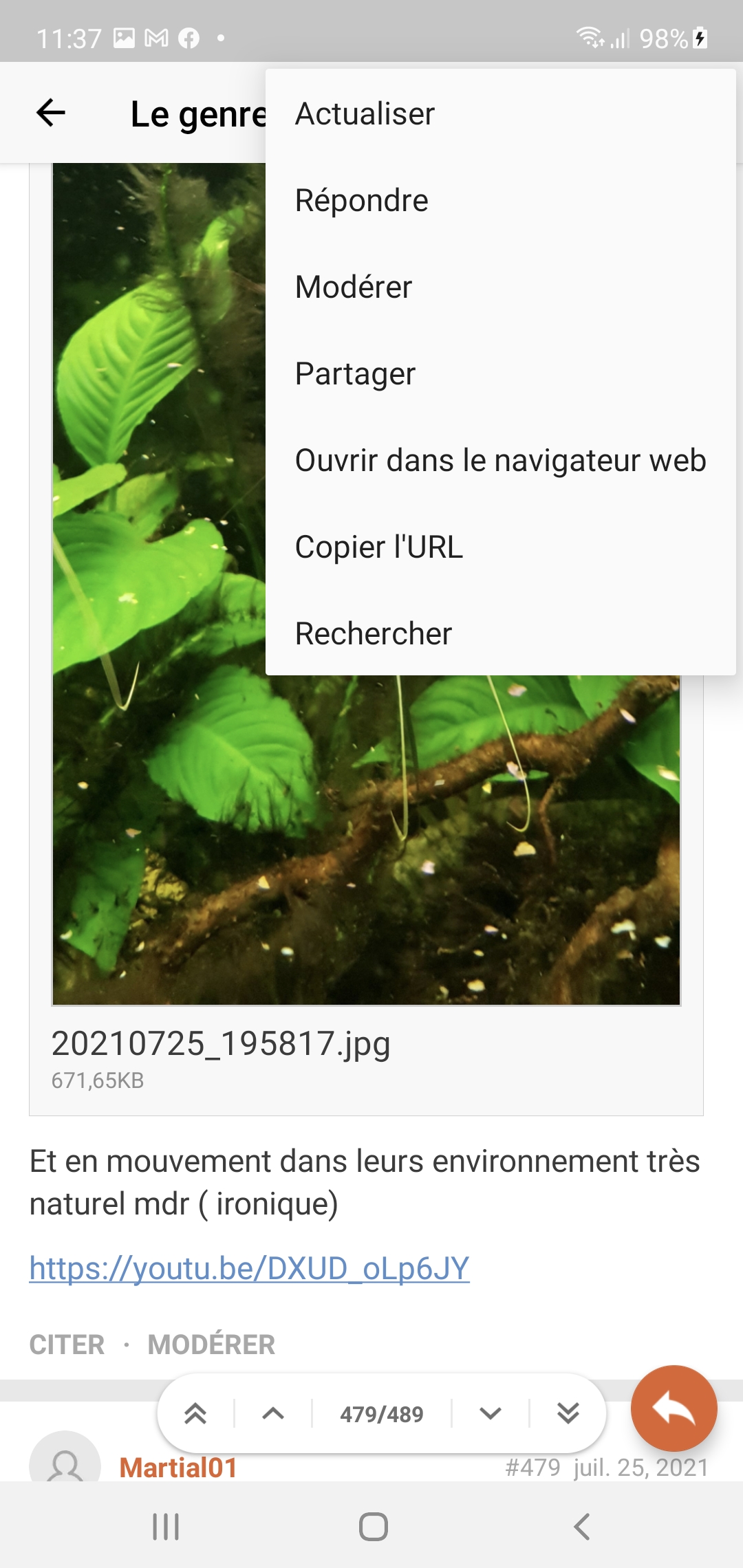
Task: Jump to the first post
Action: 195,1414
